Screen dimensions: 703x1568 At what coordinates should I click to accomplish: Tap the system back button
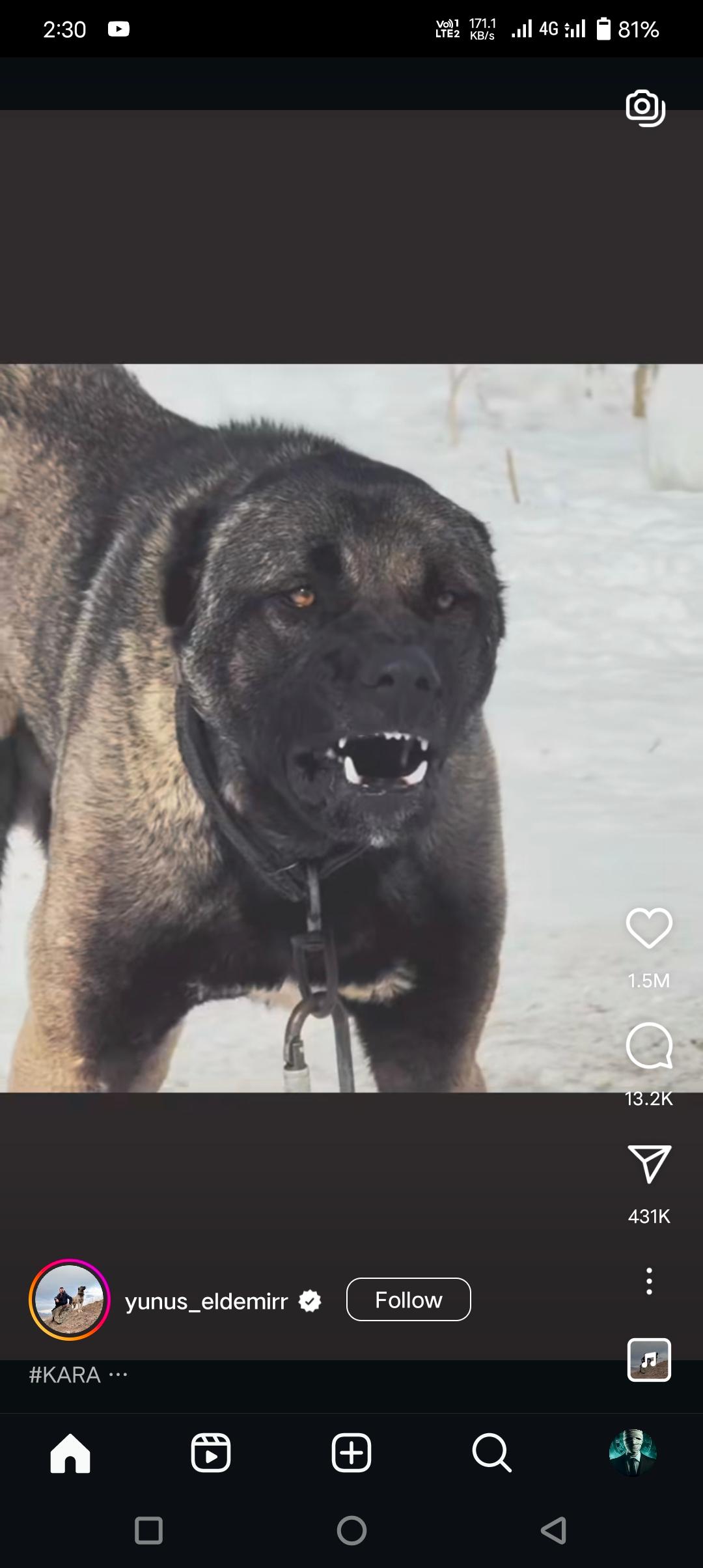tap(554, 1530)
